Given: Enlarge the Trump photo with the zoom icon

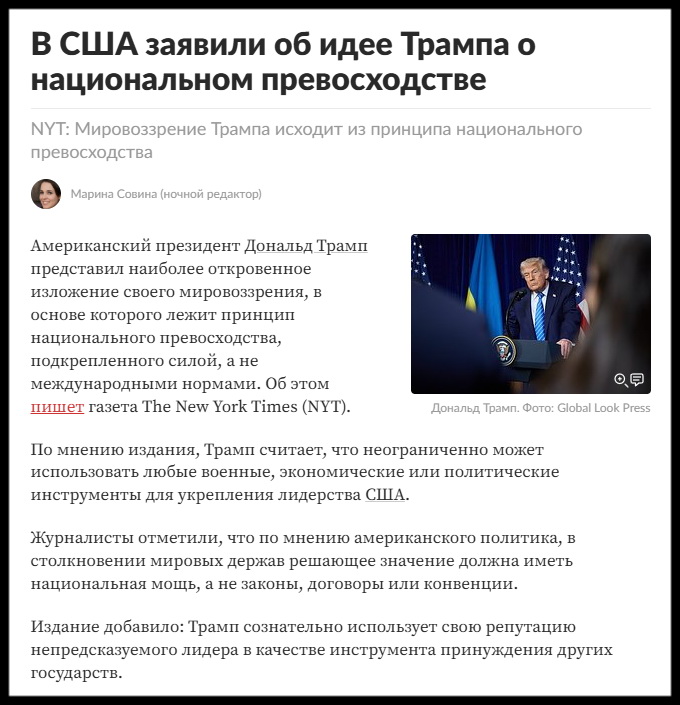Looking at the screenshot, I should [620, 379].
